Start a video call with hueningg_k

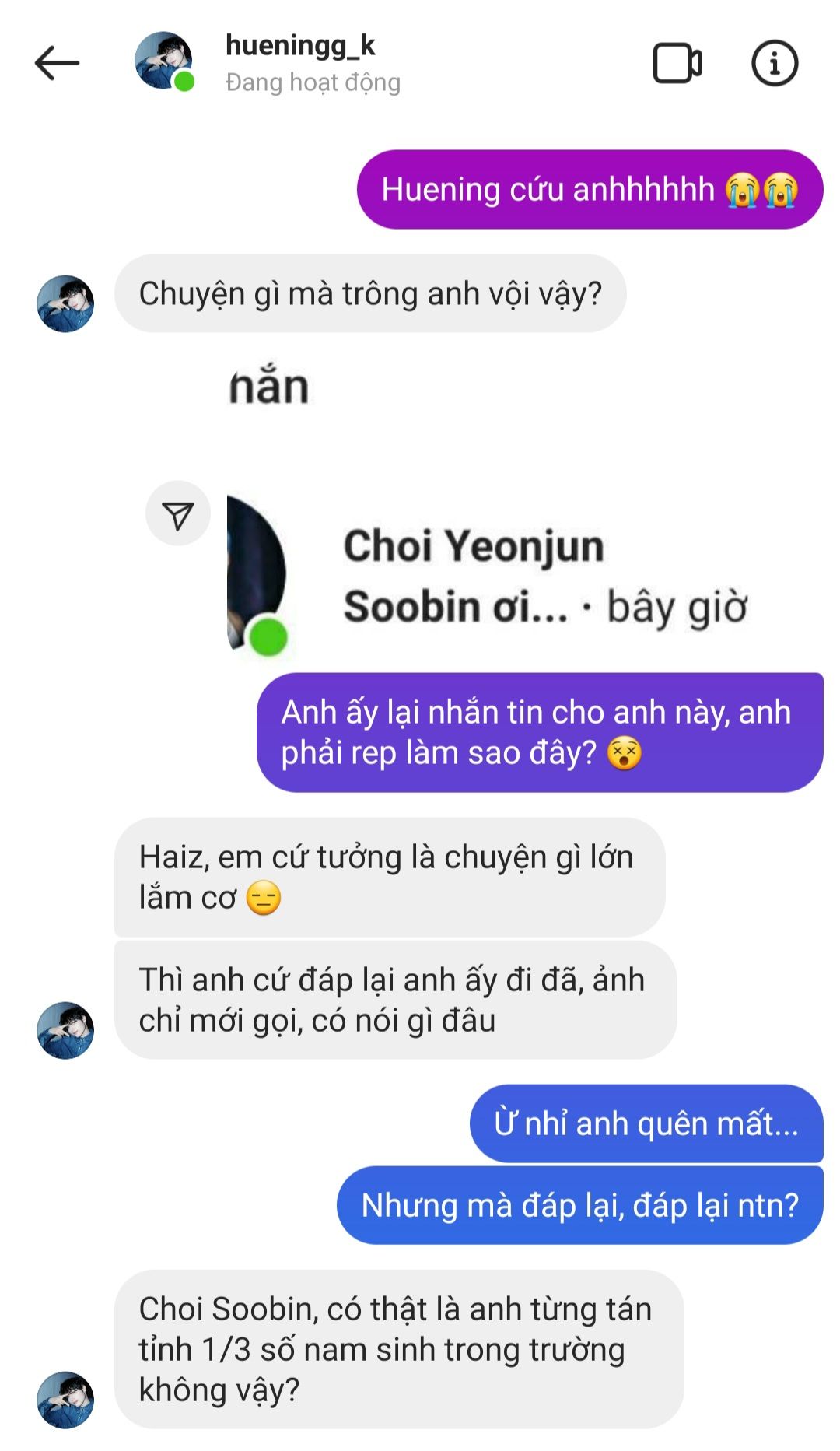coord(677,63)
